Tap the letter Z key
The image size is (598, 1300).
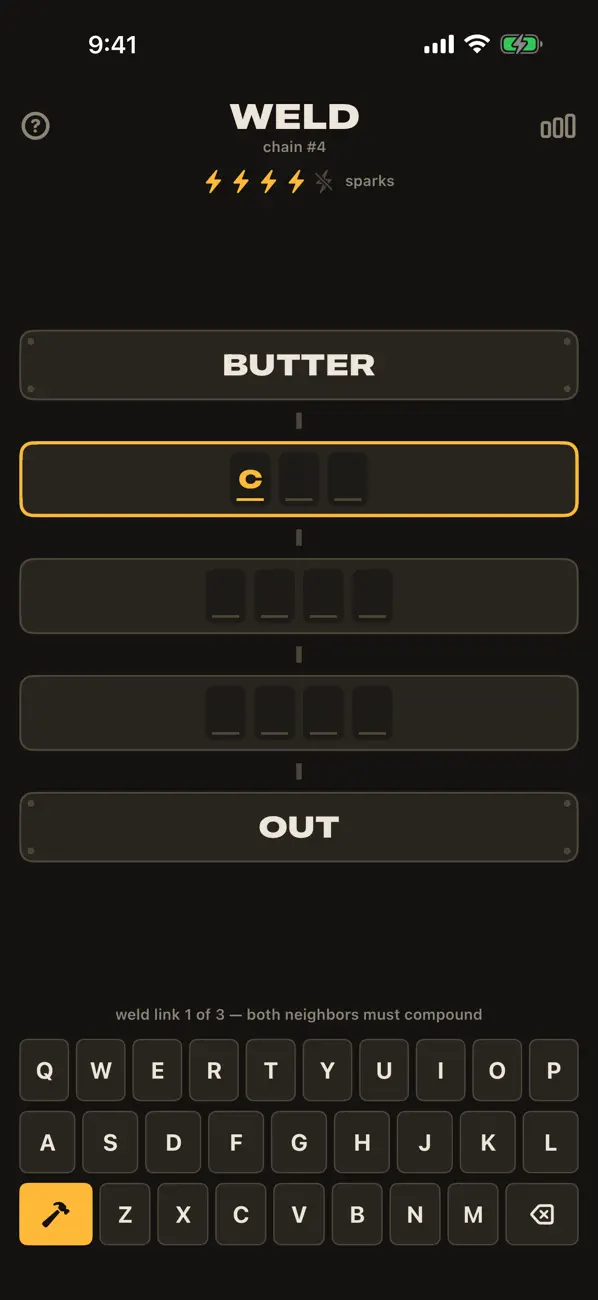125,1214
